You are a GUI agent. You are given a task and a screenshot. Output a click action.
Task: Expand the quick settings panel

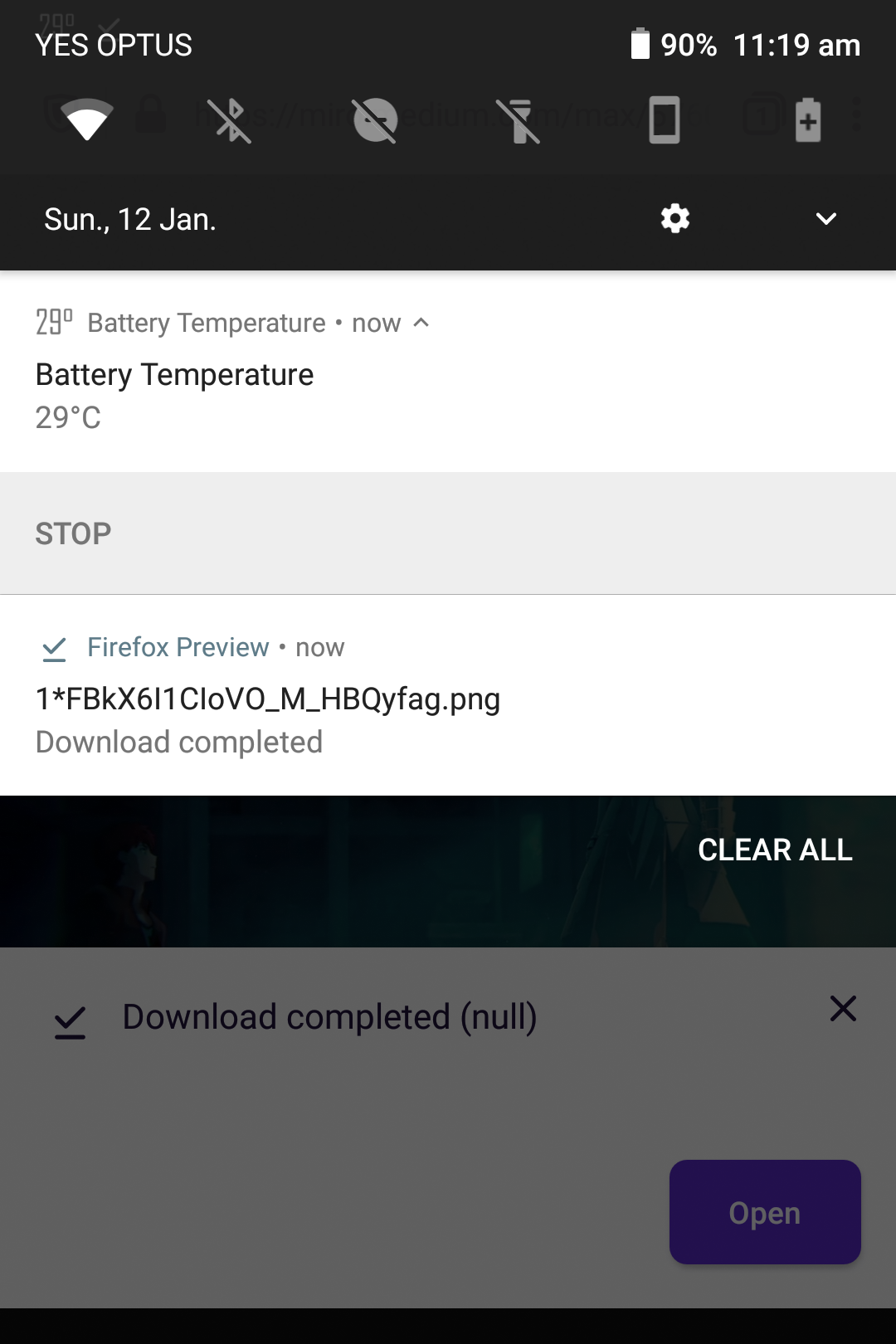[x=825, y=219]
